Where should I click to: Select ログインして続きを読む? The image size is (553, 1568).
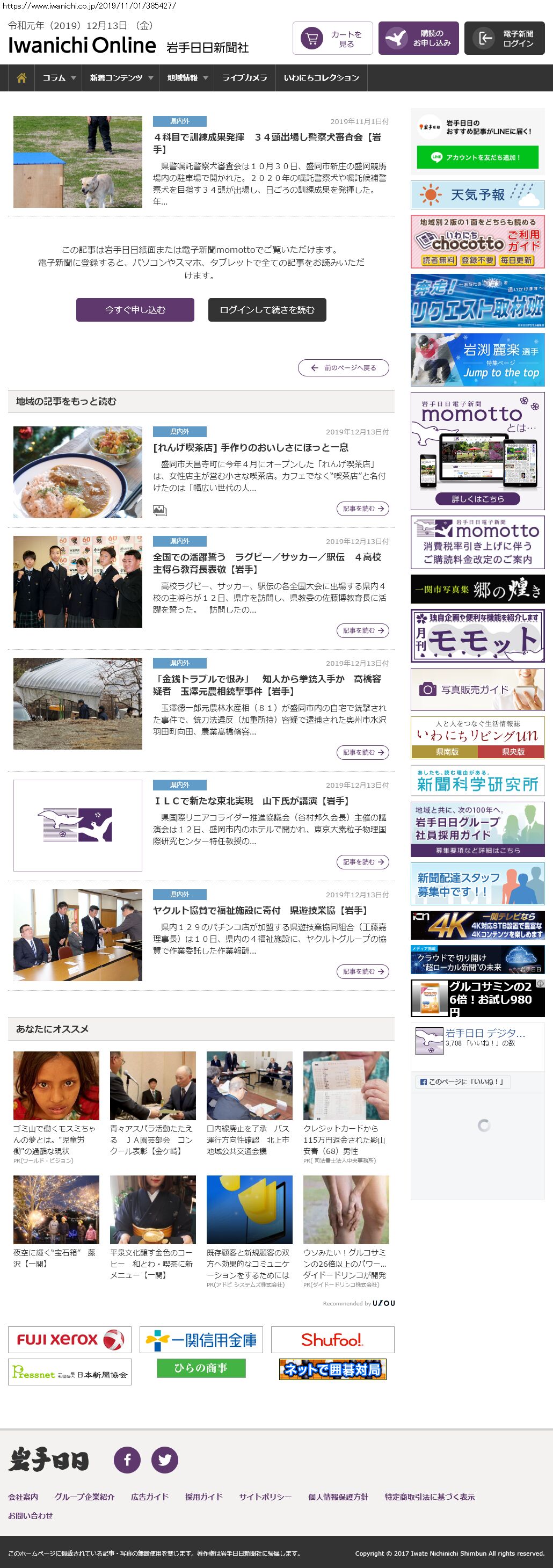(267, 310)
